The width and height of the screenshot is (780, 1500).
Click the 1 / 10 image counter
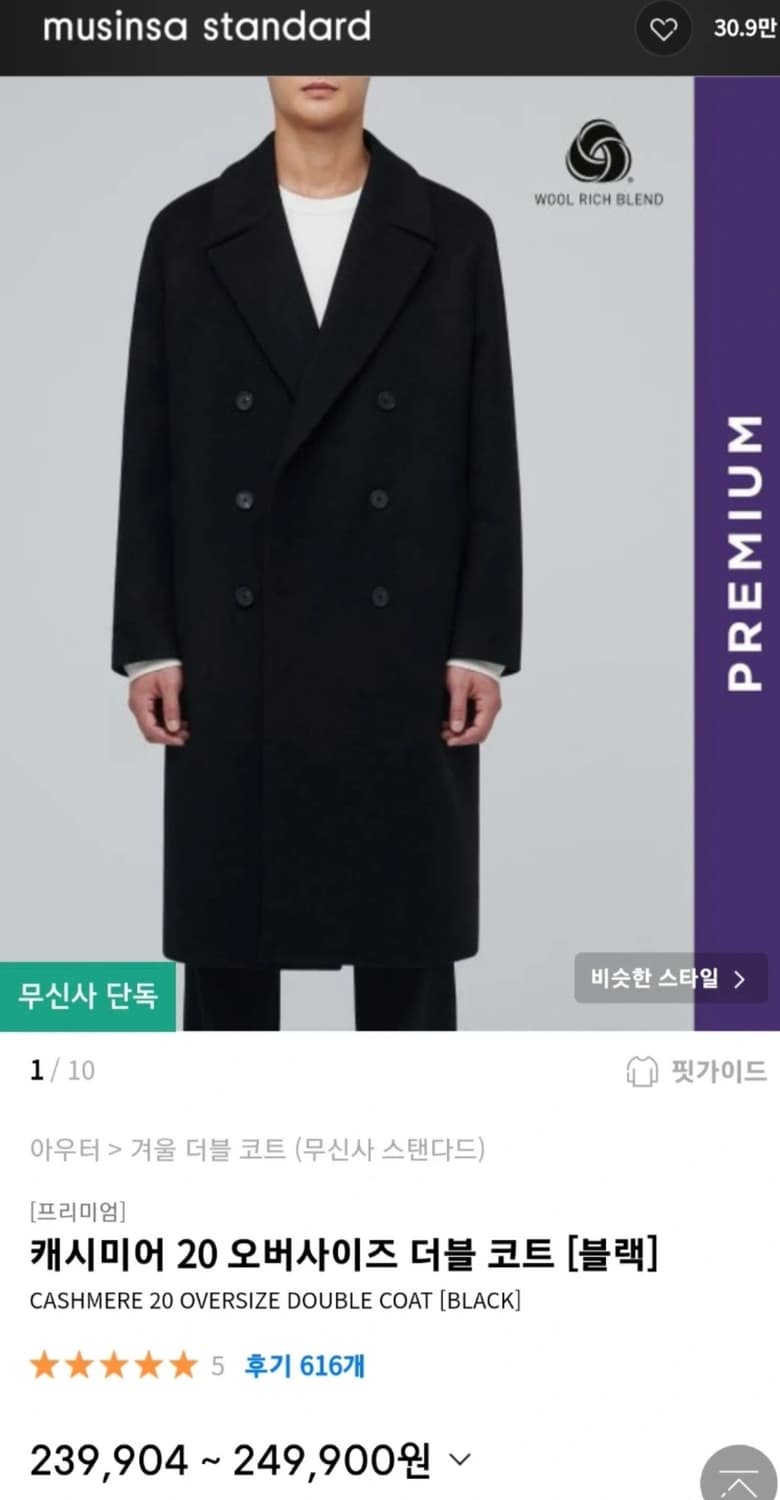pyautogui.click(x=58, y=1071)
